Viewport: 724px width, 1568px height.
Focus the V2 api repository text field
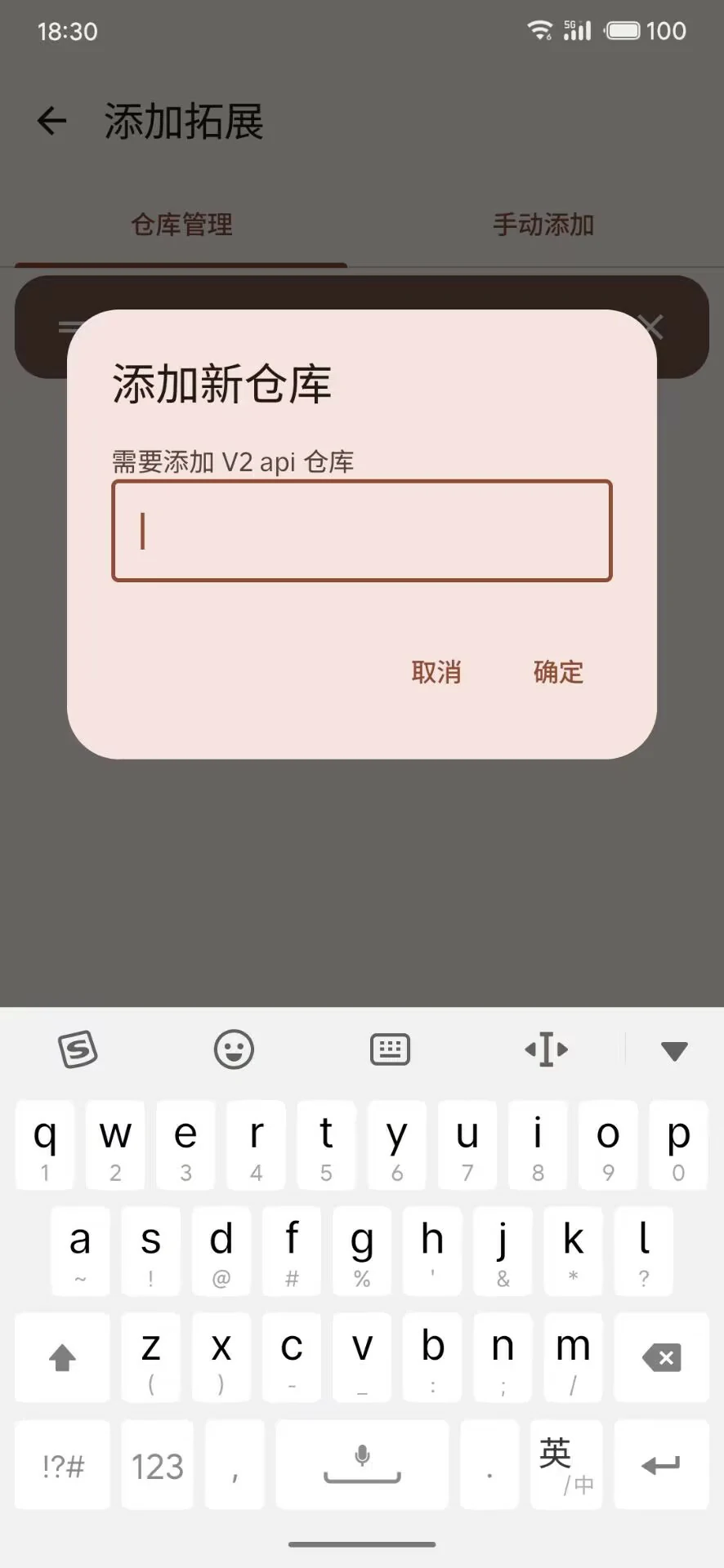point(362,531)
